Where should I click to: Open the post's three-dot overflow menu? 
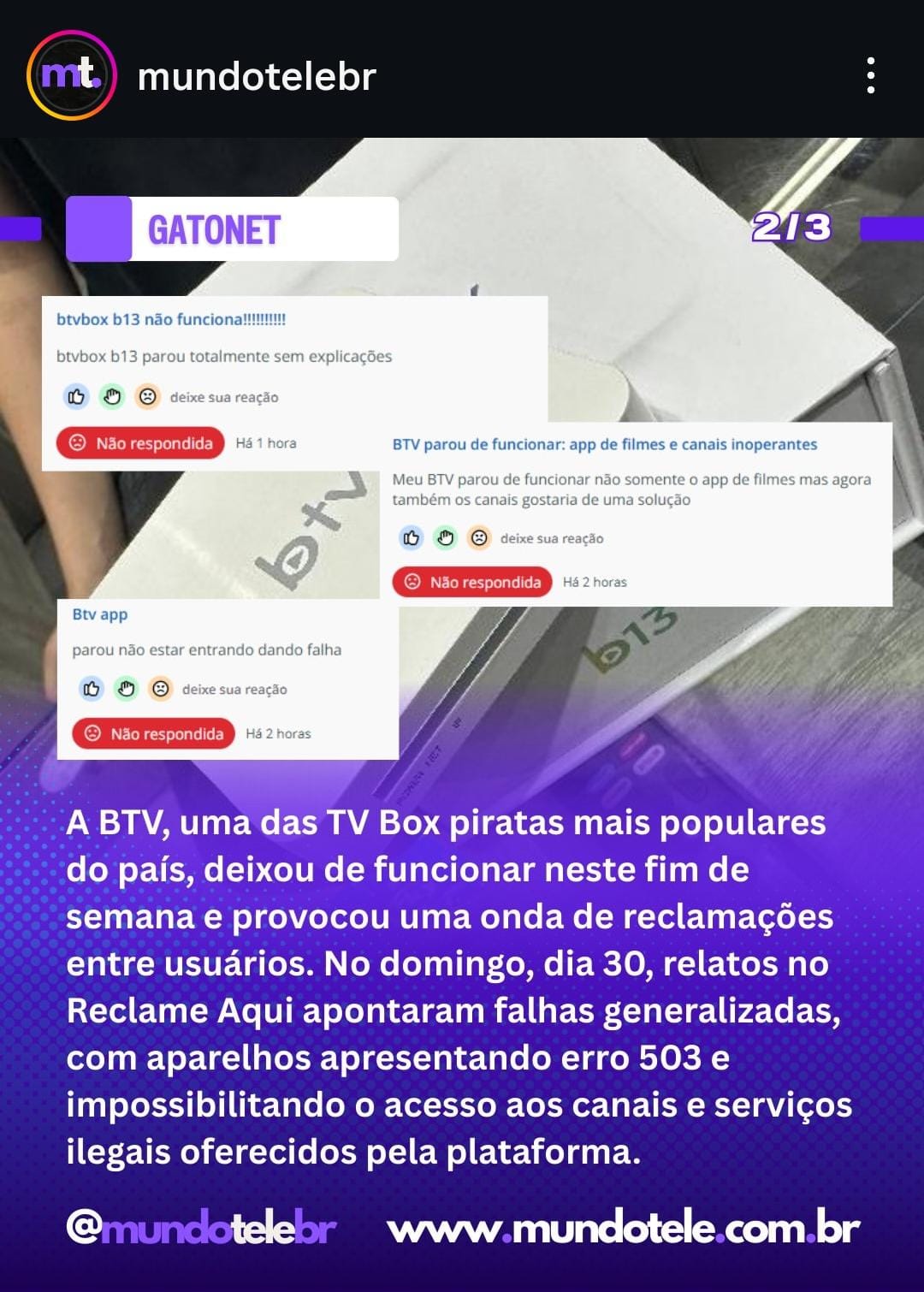[870, 75]
